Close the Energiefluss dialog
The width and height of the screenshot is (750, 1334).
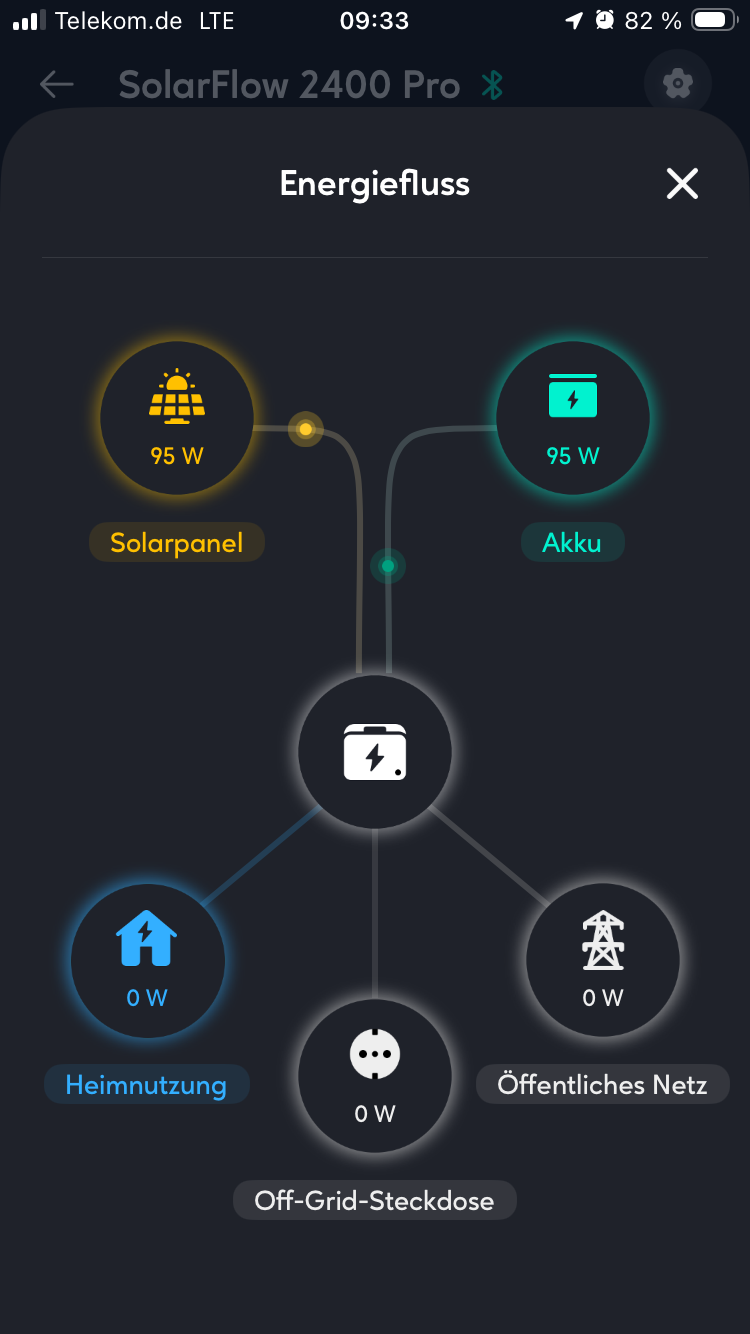pos(682,184)
